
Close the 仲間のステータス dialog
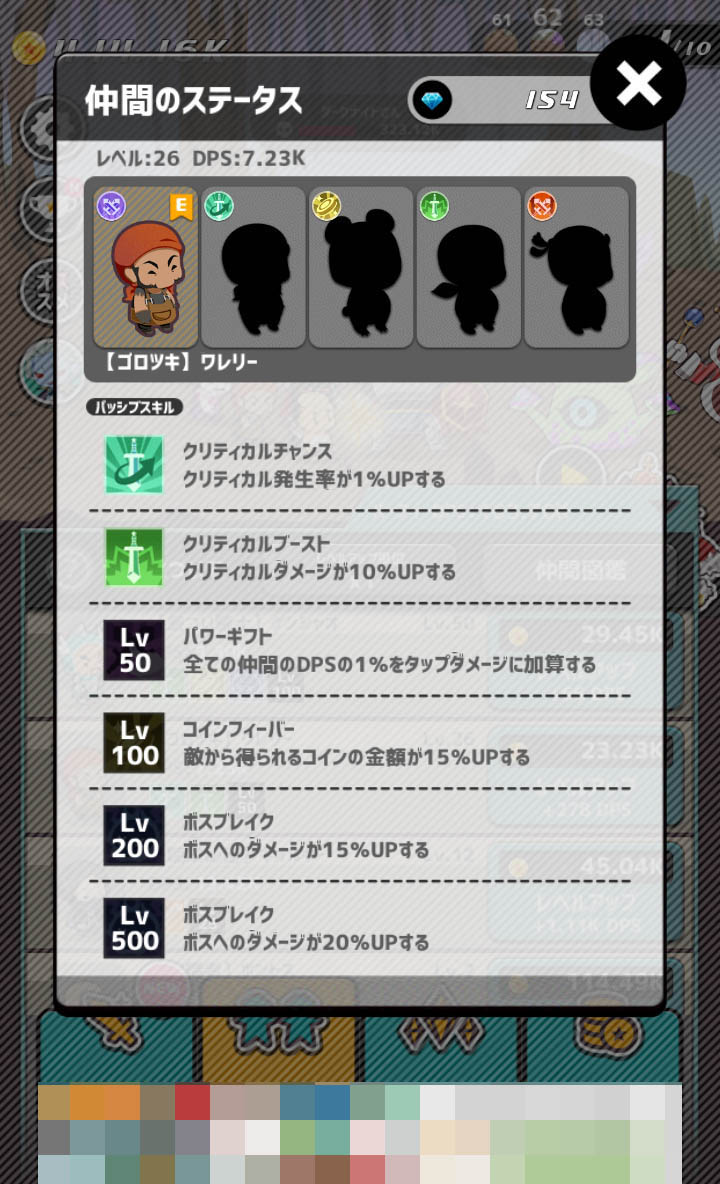tap(638, 82)
